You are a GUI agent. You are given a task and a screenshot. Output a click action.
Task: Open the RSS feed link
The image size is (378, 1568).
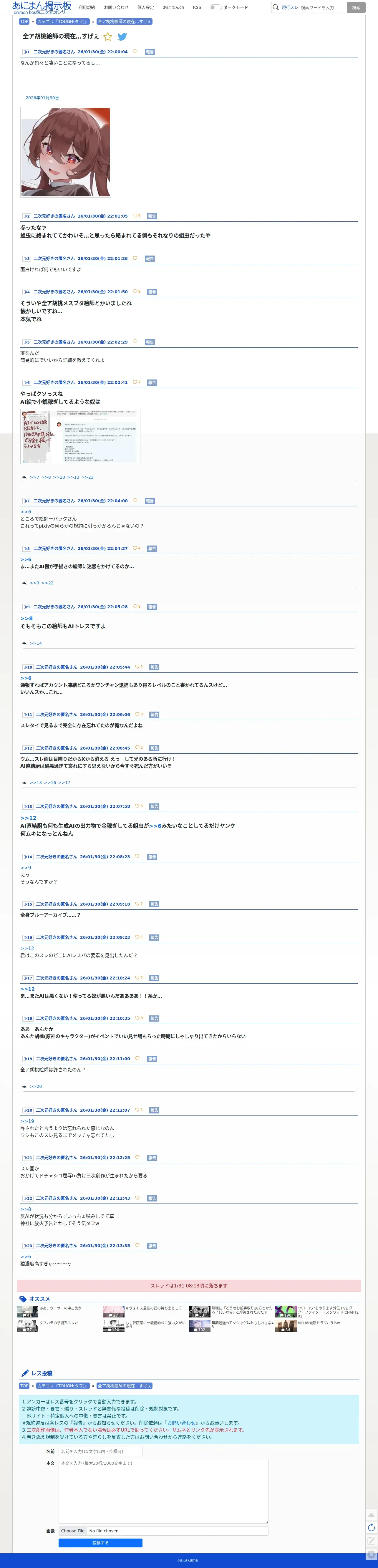(197, 7)
